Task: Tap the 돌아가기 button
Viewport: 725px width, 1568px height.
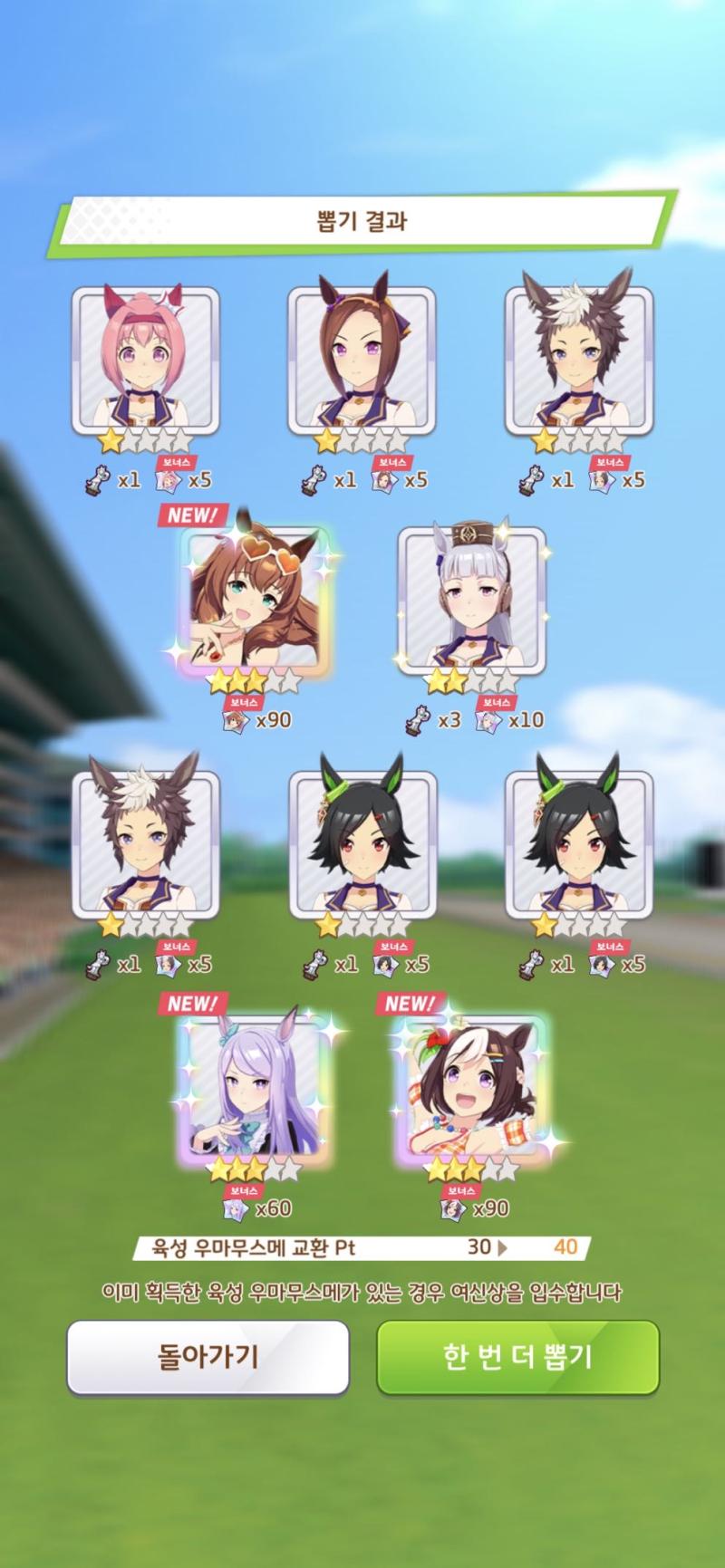Action: coord(208,1356)
